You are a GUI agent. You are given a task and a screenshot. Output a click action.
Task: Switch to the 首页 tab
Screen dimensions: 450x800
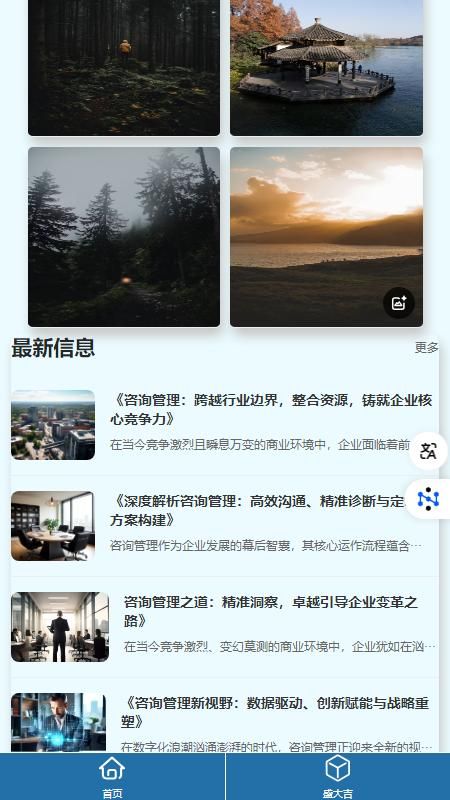112,777
